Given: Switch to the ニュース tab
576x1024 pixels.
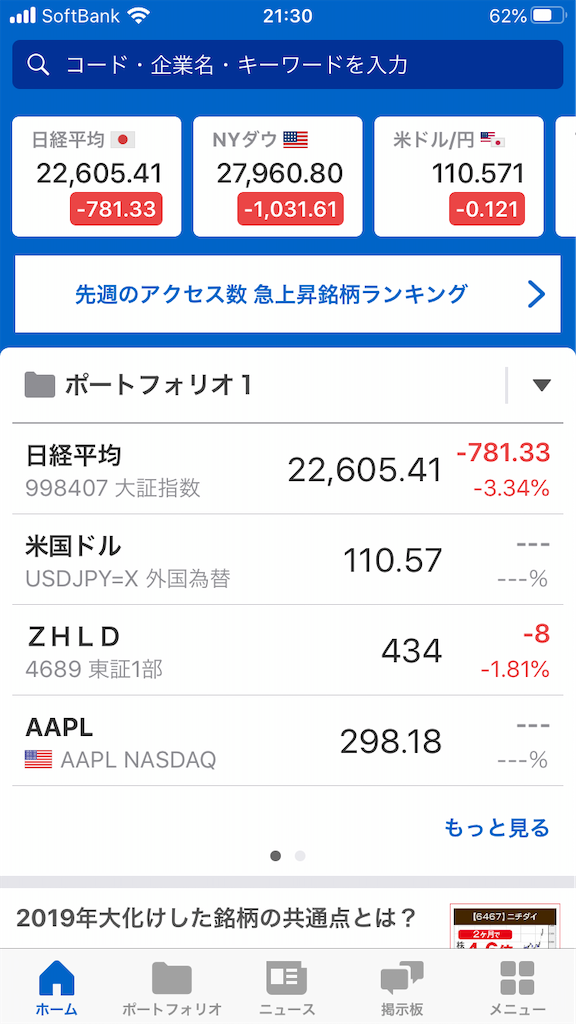Looking at the screenshot, I should [x=287, y=987].
